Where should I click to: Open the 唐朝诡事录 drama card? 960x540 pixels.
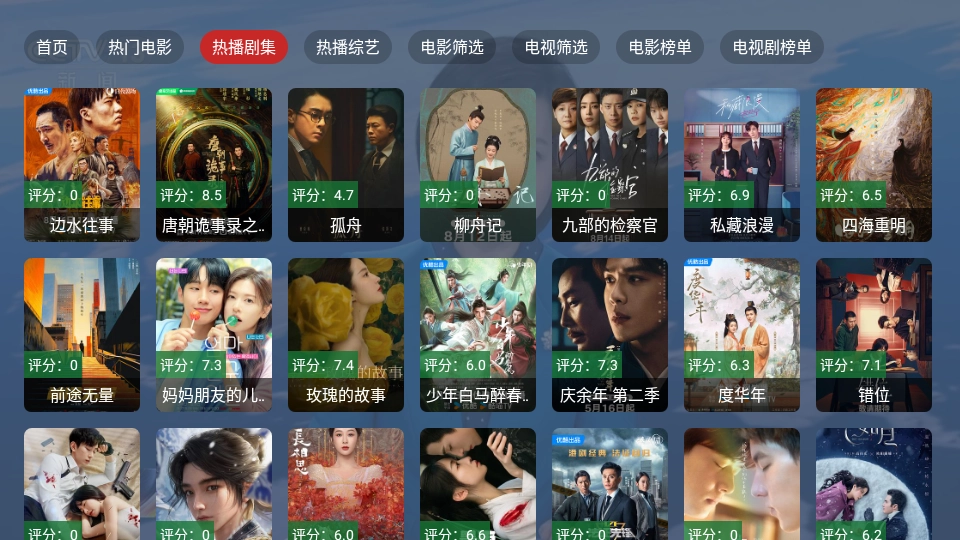214,165
